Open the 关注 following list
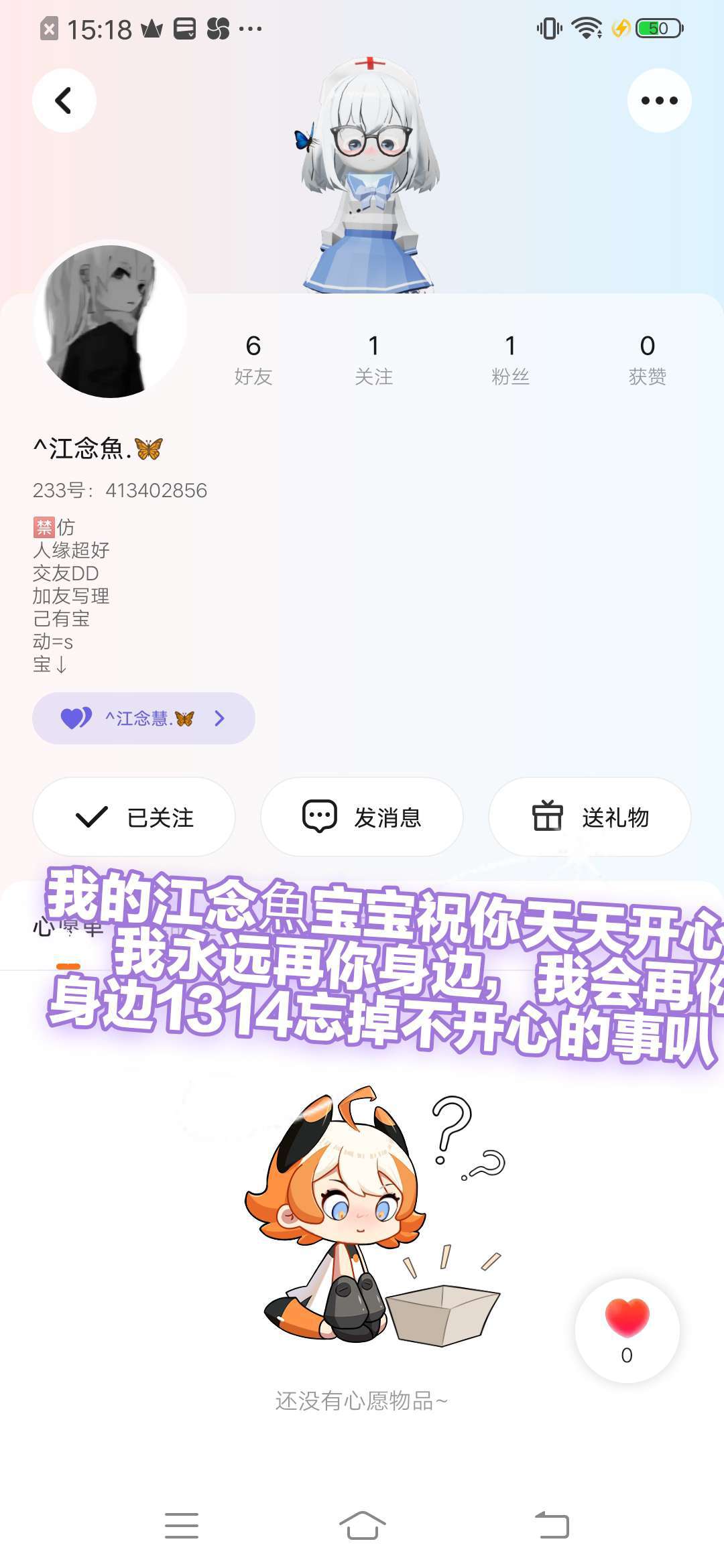 pos(373,359)
